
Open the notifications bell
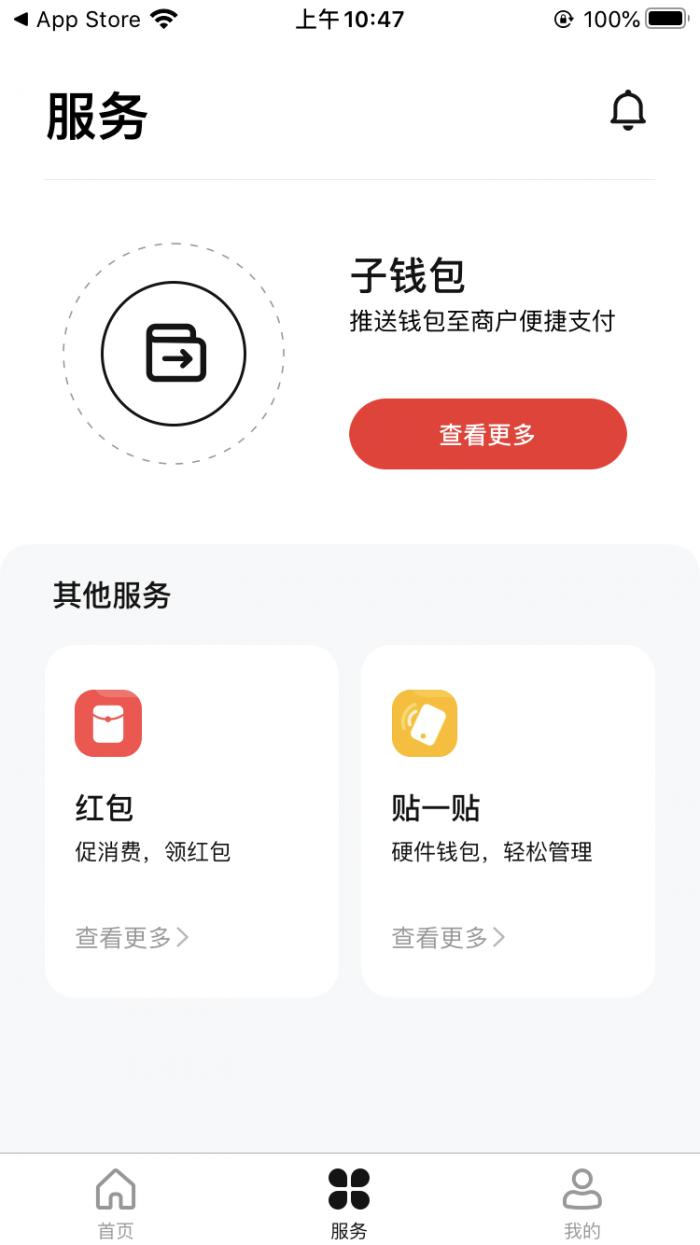628,111
